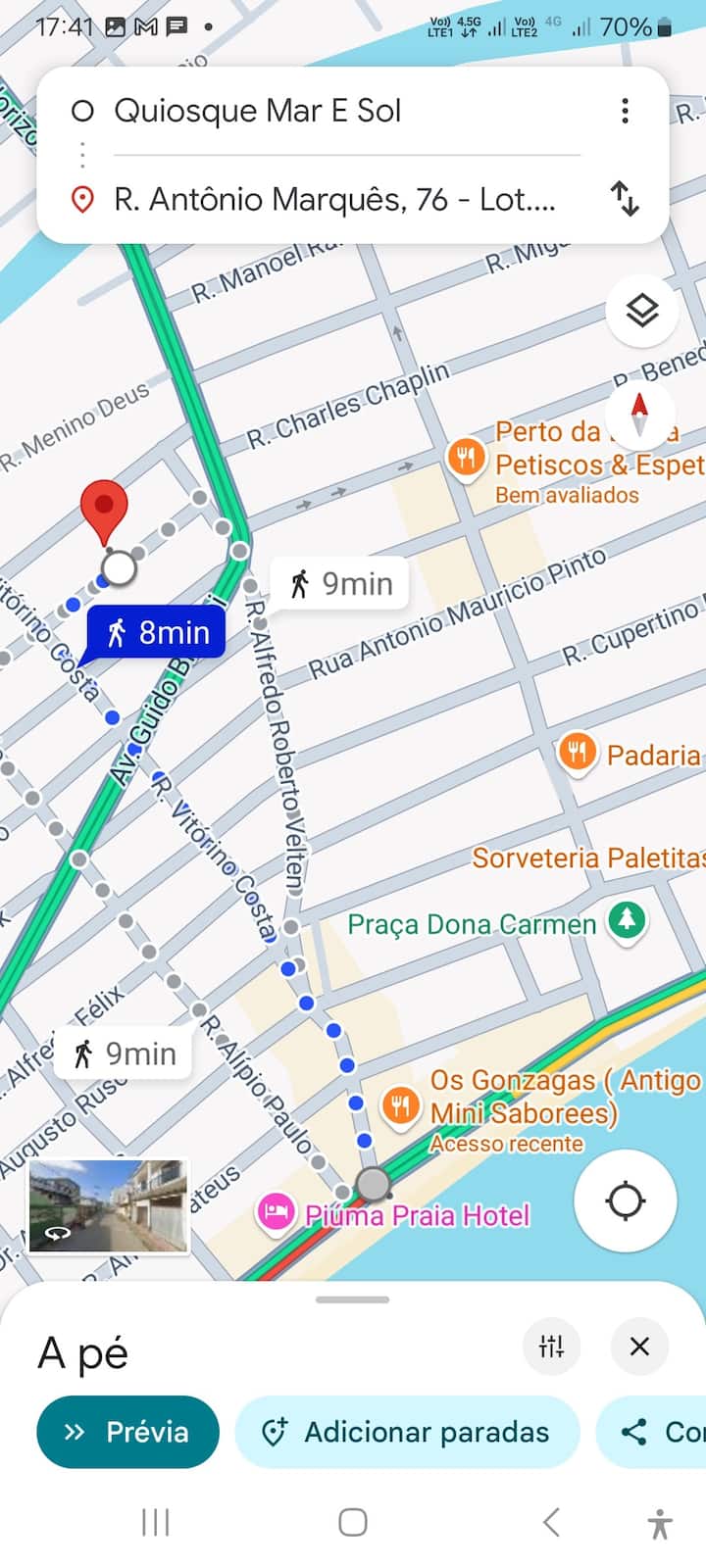Open the Street View thumbnail
Image resolution: width=706 pixels, height=1568 pixels.
tap(108, 1205)
